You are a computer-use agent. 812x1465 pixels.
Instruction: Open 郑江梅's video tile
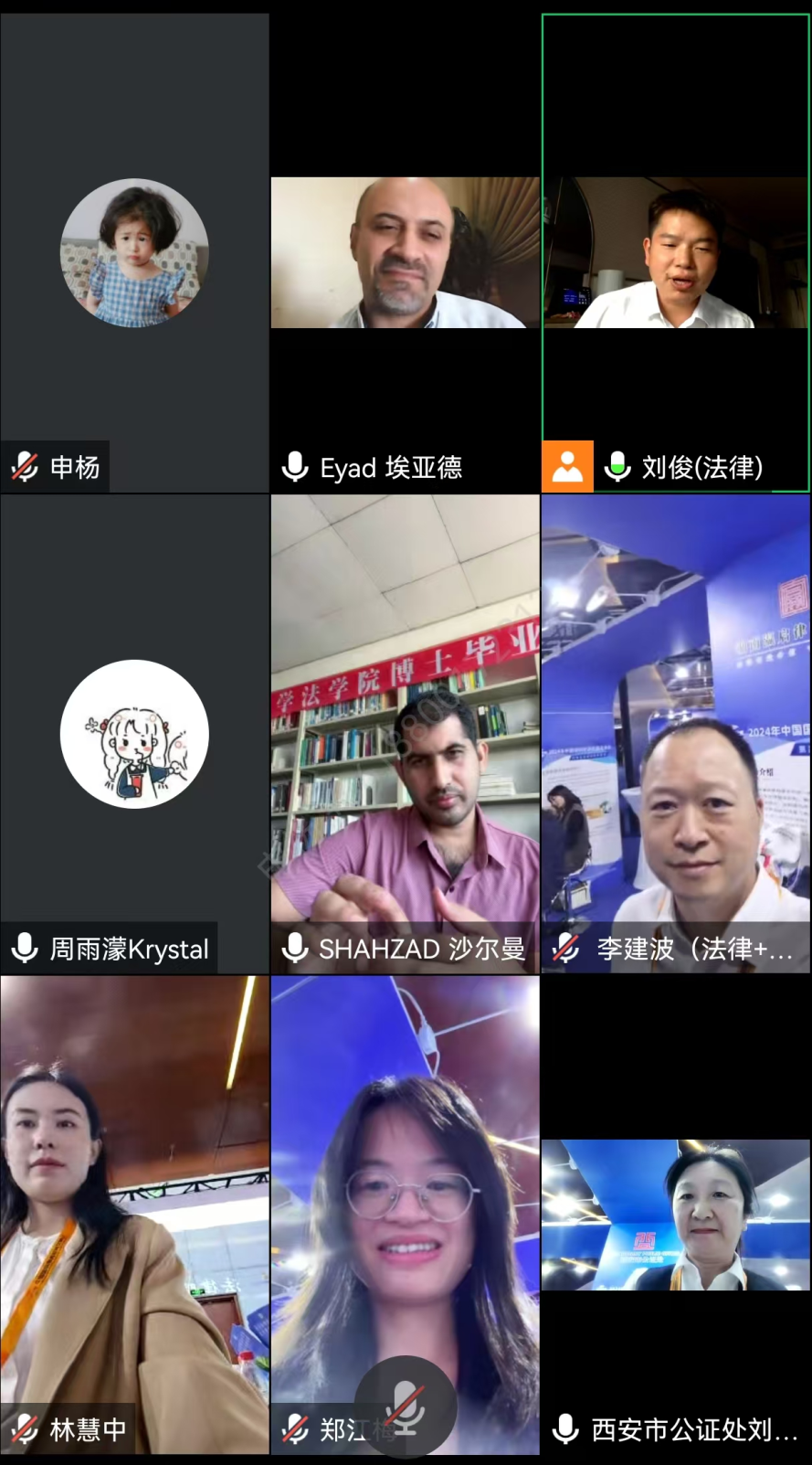[405, 1188]
